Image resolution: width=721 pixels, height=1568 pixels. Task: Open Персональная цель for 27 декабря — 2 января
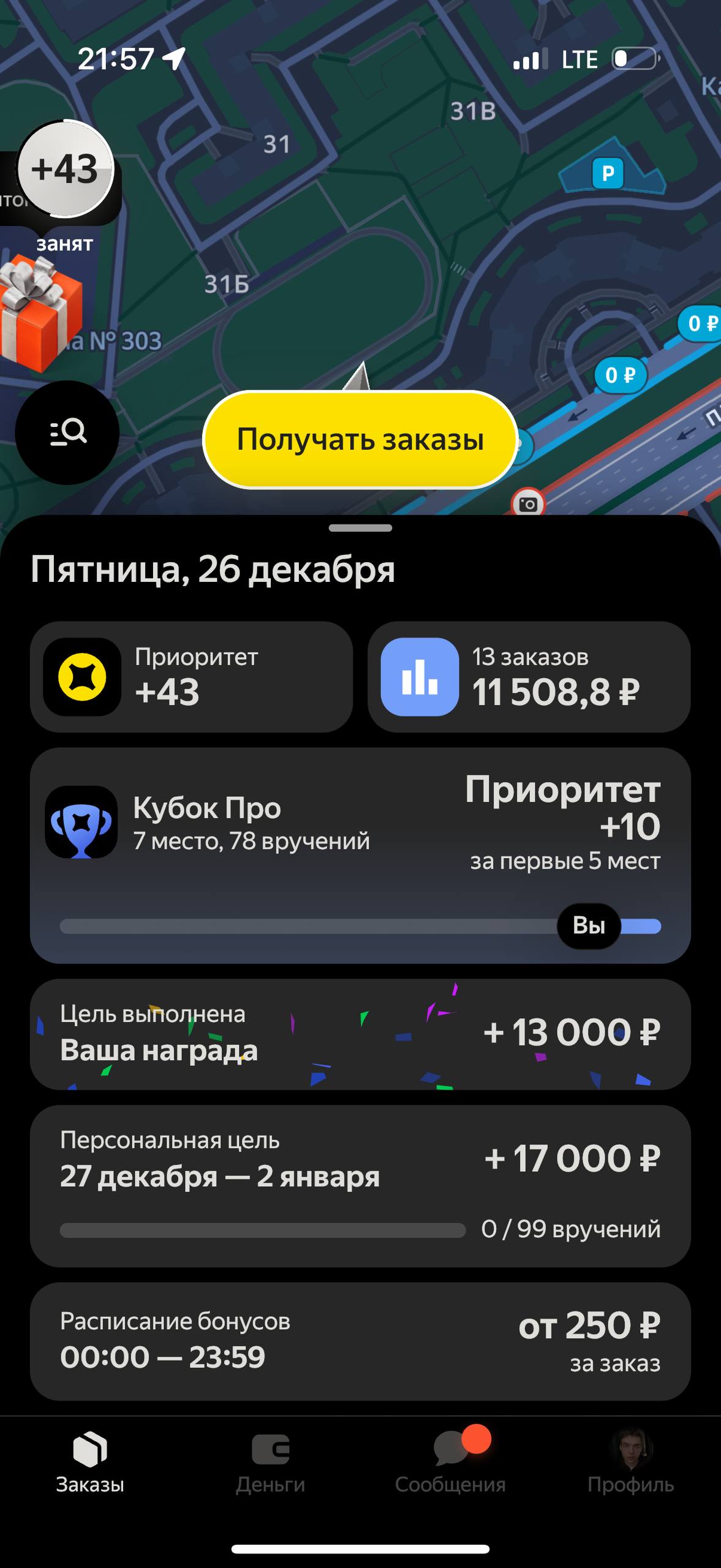coord(360,1186)
